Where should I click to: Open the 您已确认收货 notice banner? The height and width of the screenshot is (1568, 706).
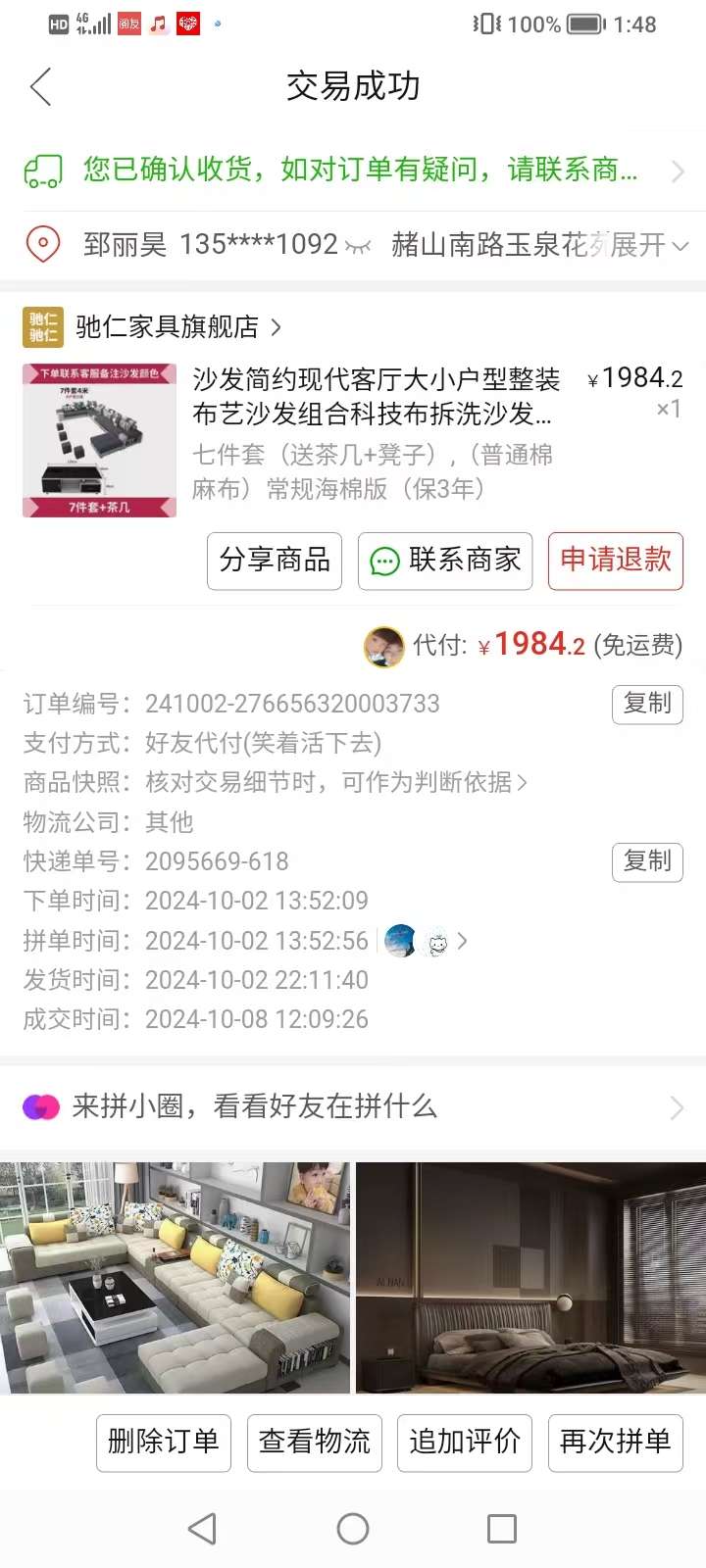(353, 171)
